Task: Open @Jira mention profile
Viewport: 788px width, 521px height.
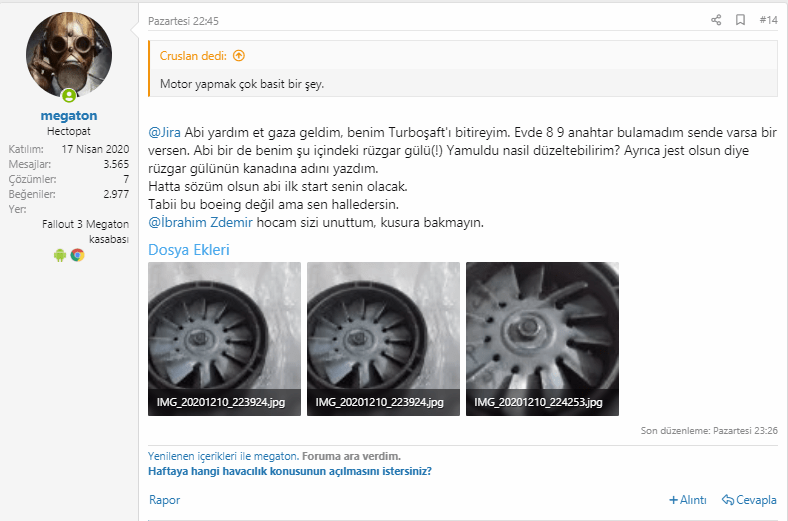Action: click(x=164, y=132)
